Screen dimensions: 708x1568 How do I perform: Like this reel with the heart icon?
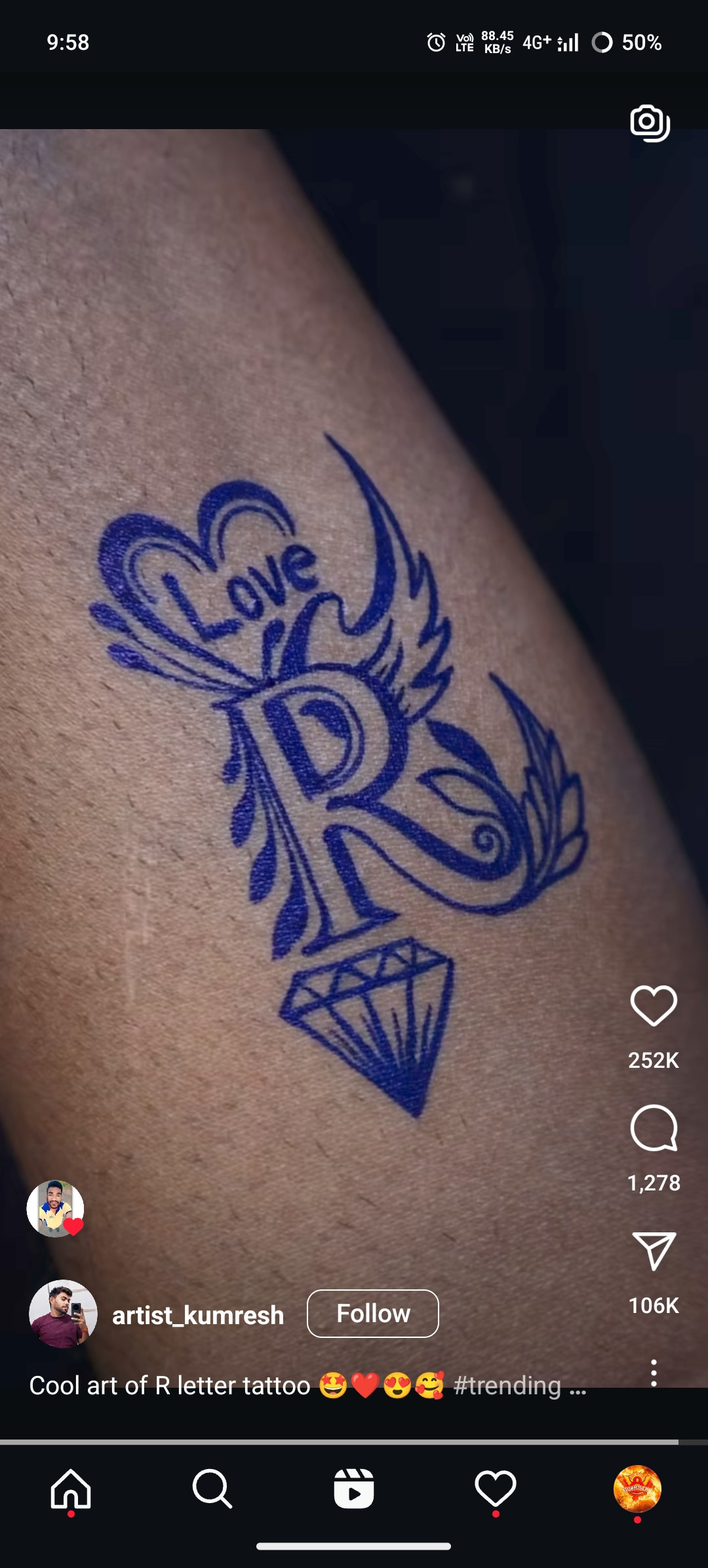[x=653, y=1006]
